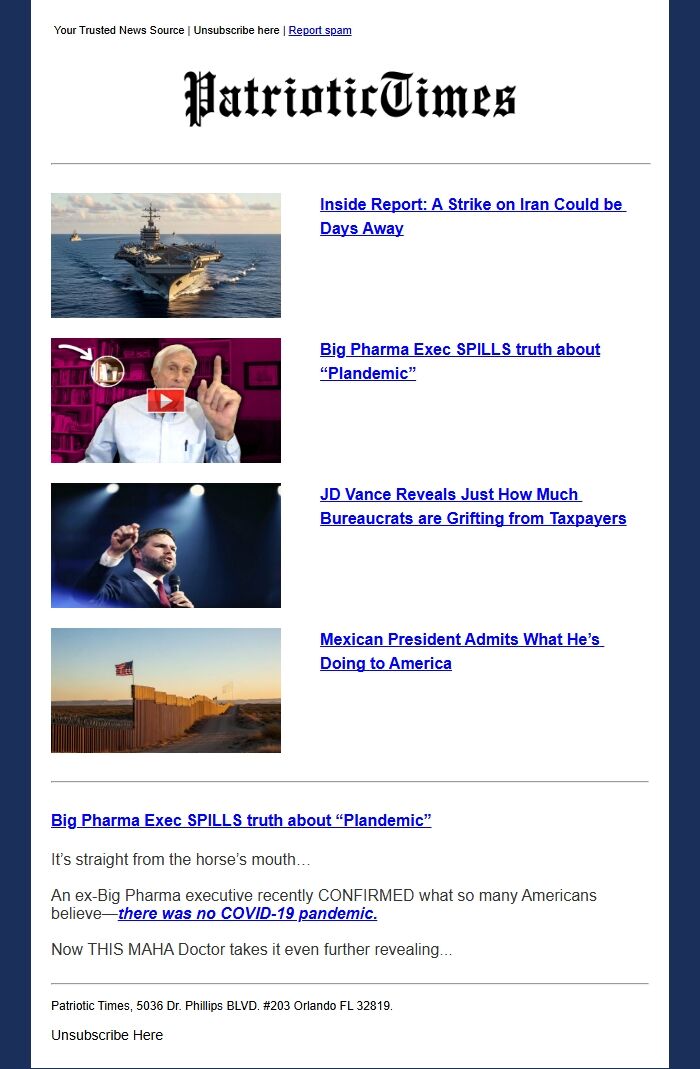Read the JD Vance bureaucrats grifting story

(x=473, y=506)
